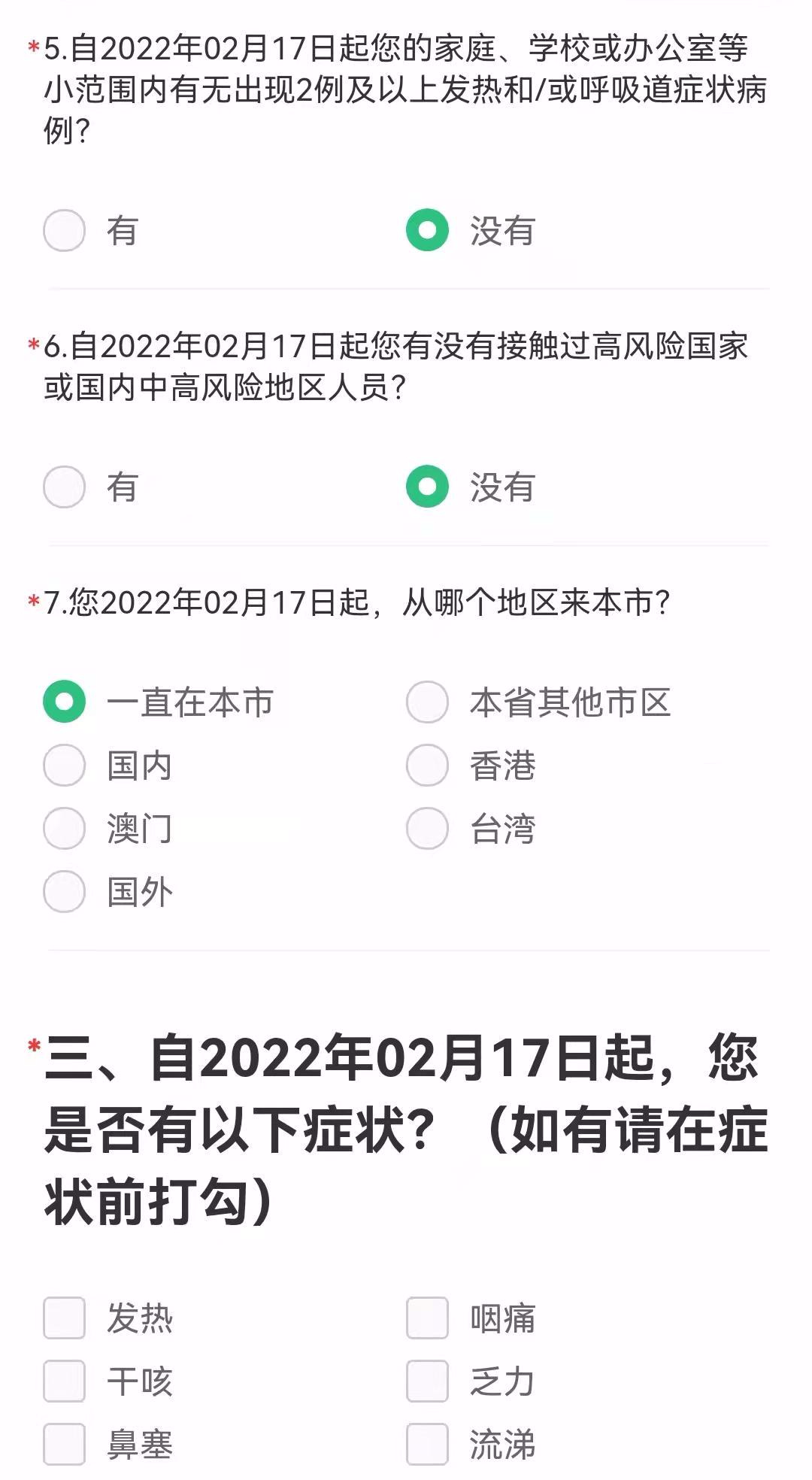
Task: Select 有 for question 6
Action: (65, 487)
